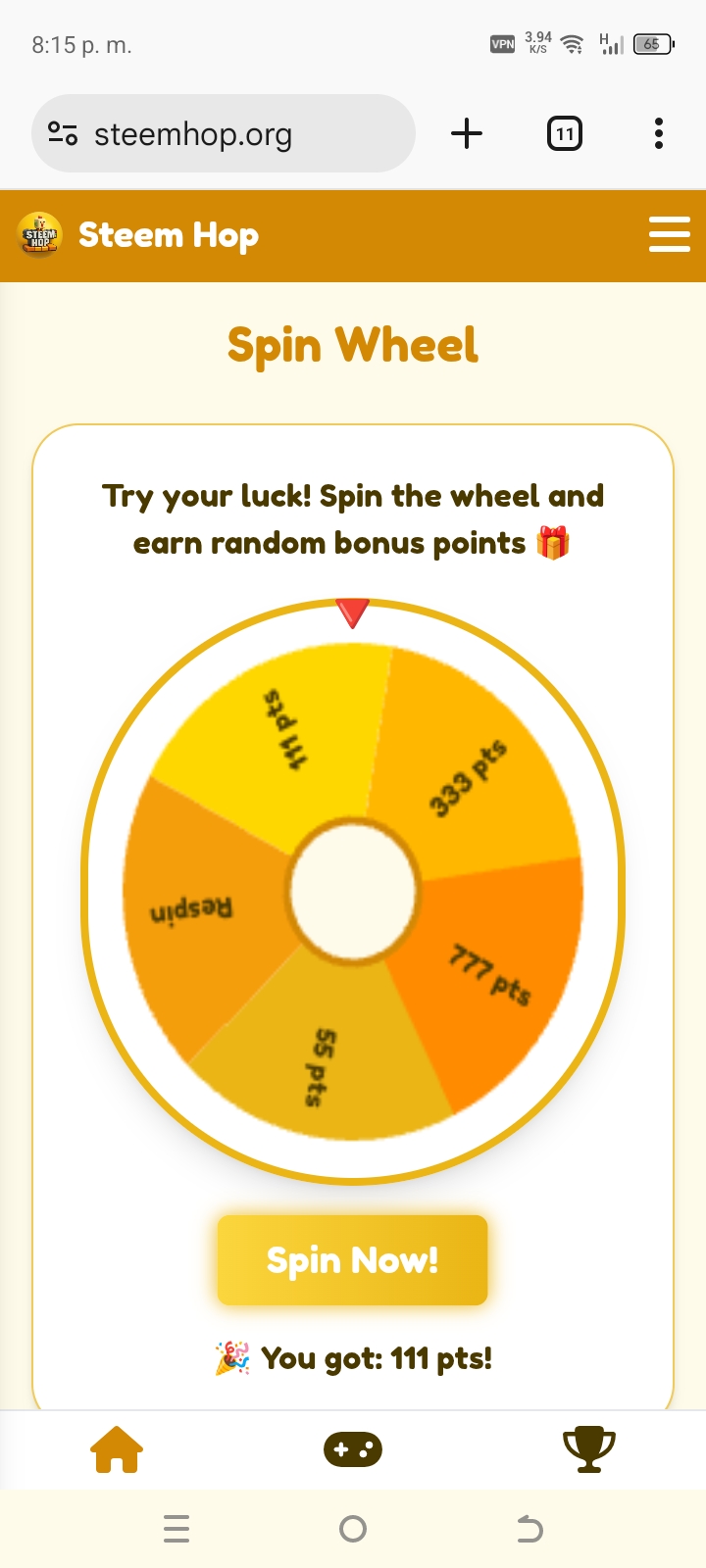706x1568 pixels.
Task: Open a new browser tab
Action: (x=467, y=133)
